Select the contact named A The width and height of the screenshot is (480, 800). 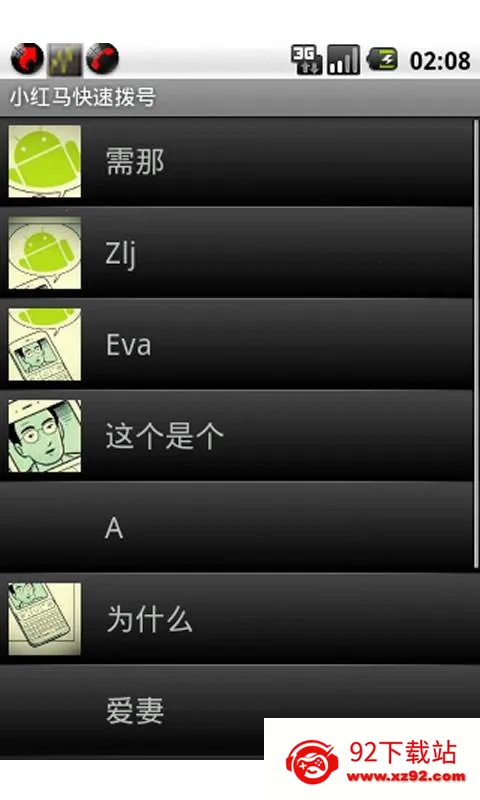[237, 528]
